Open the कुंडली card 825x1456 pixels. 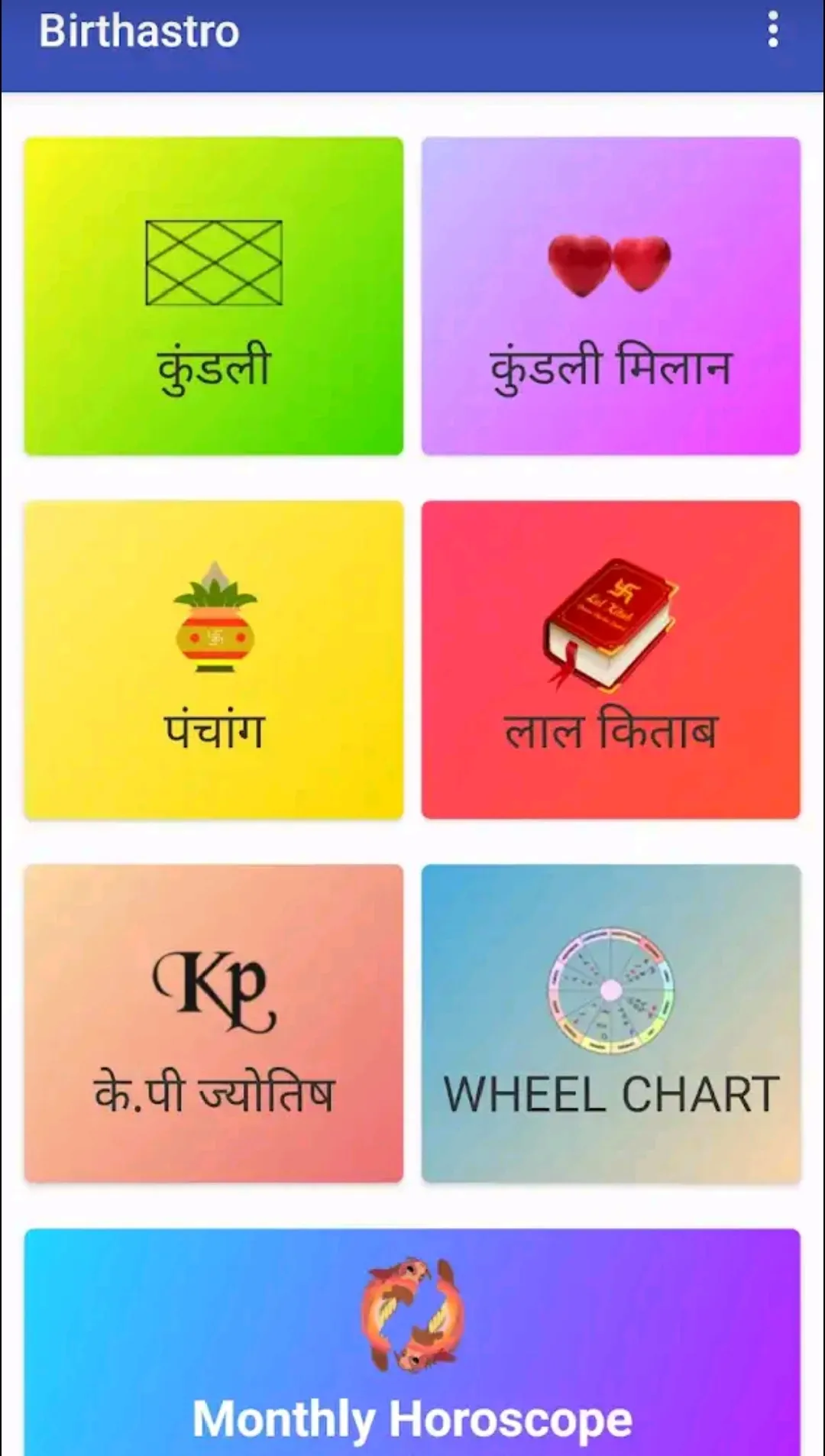(x=214, y=296)
